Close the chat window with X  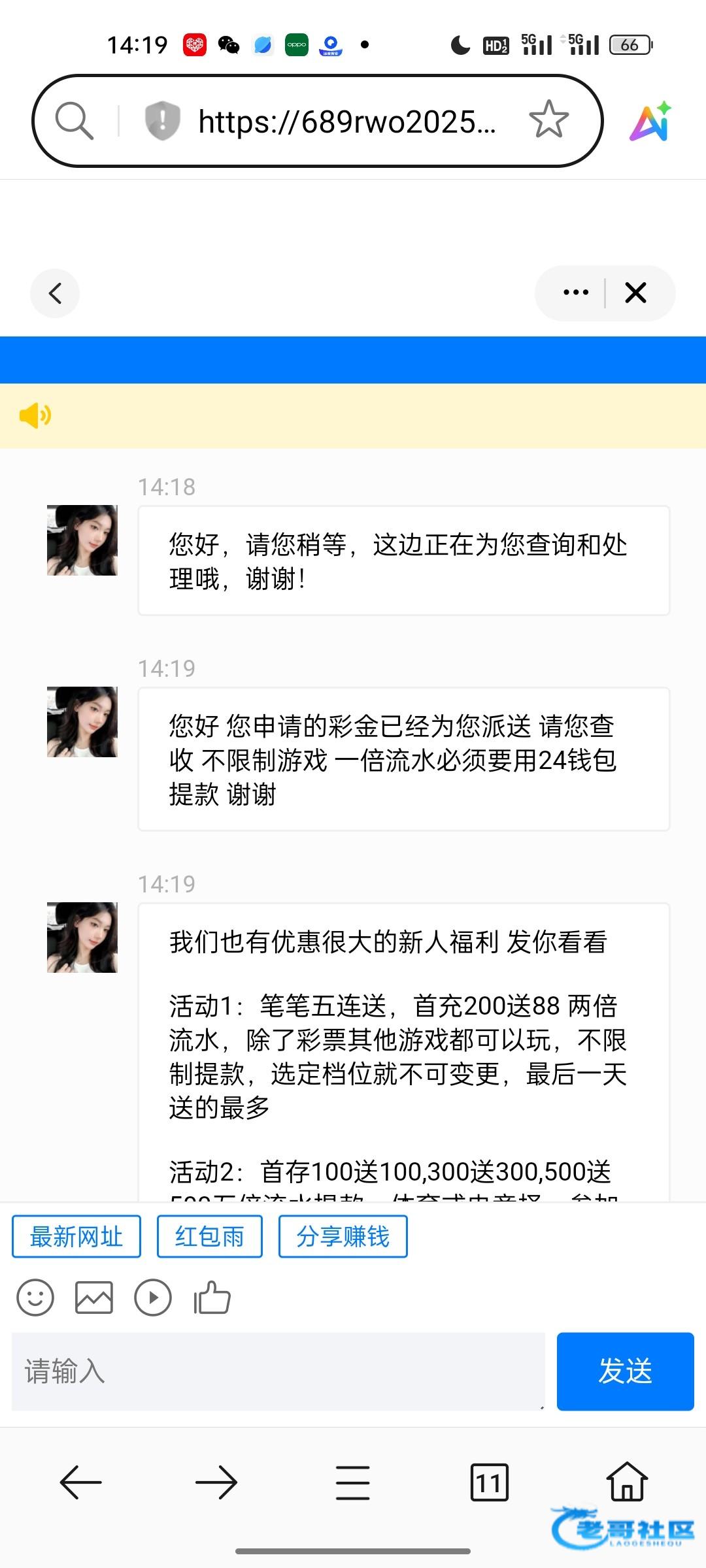pos(635,293)
